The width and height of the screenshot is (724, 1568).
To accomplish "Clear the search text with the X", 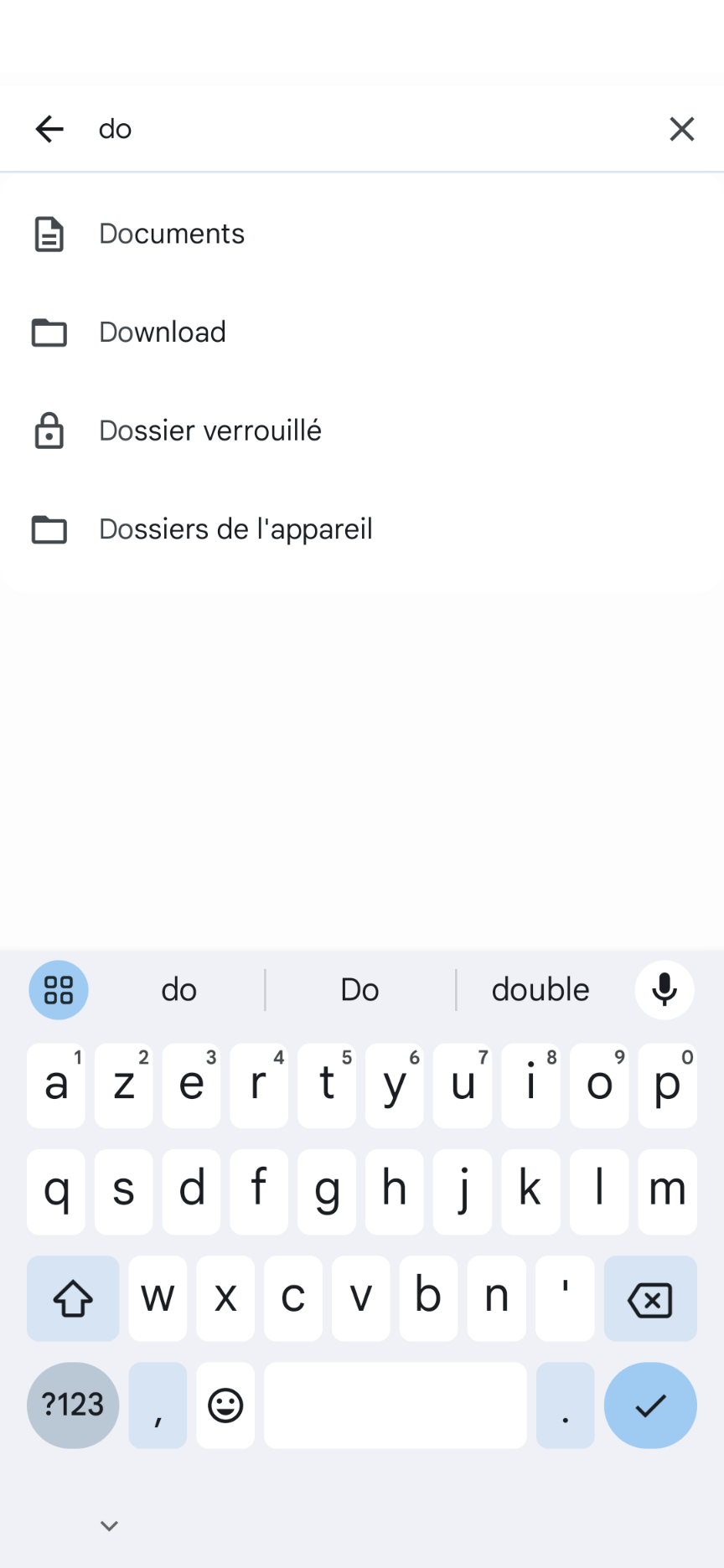I will point(682,129).
